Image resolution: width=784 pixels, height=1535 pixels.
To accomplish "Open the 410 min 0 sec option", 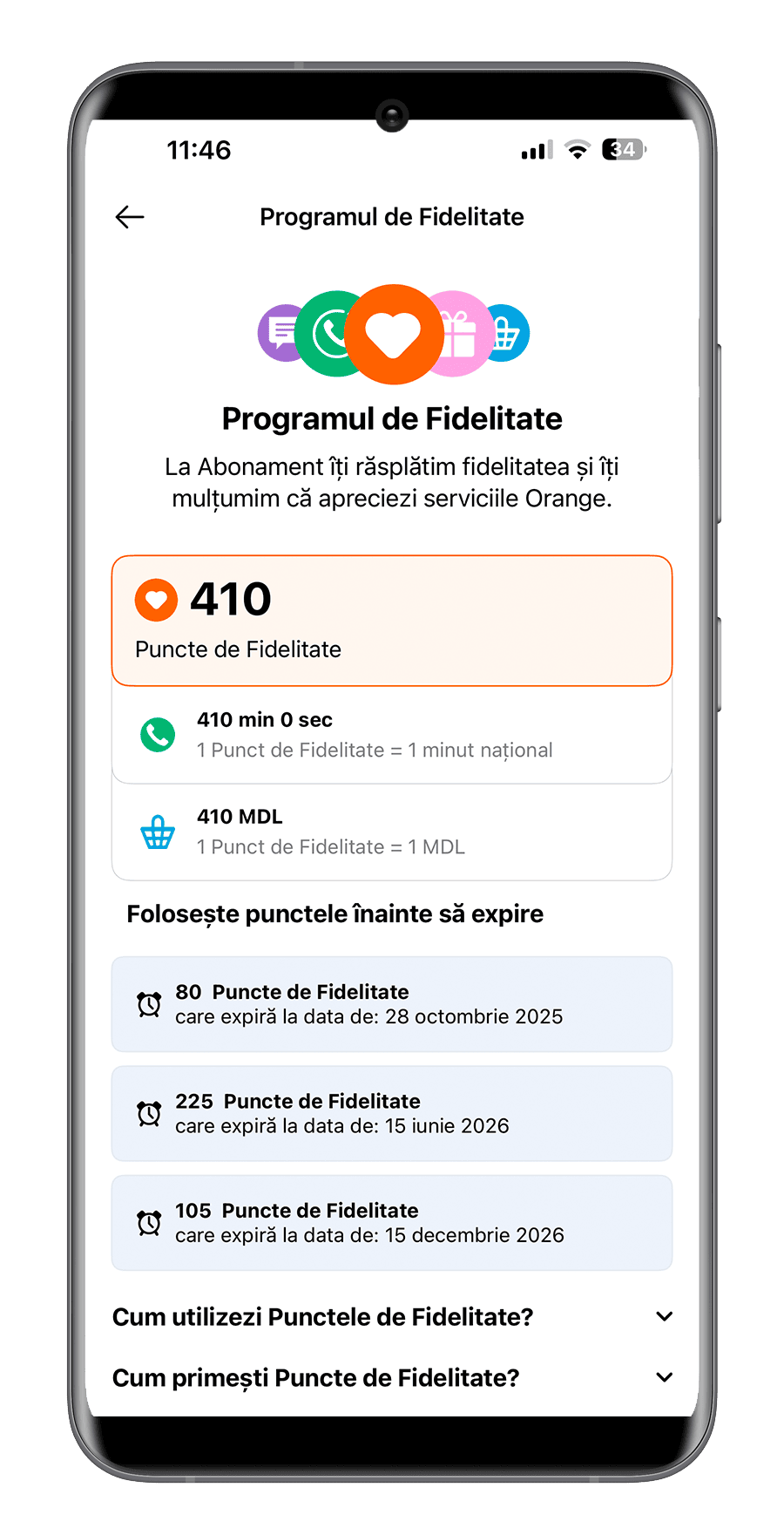I will pos(391,735).
